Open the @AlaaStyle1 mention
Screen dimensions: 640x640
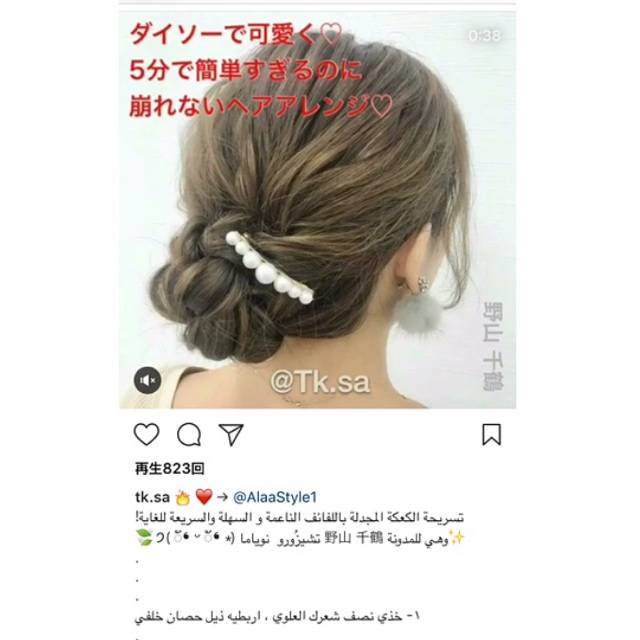pyautogui.click(x=274, y=495)
